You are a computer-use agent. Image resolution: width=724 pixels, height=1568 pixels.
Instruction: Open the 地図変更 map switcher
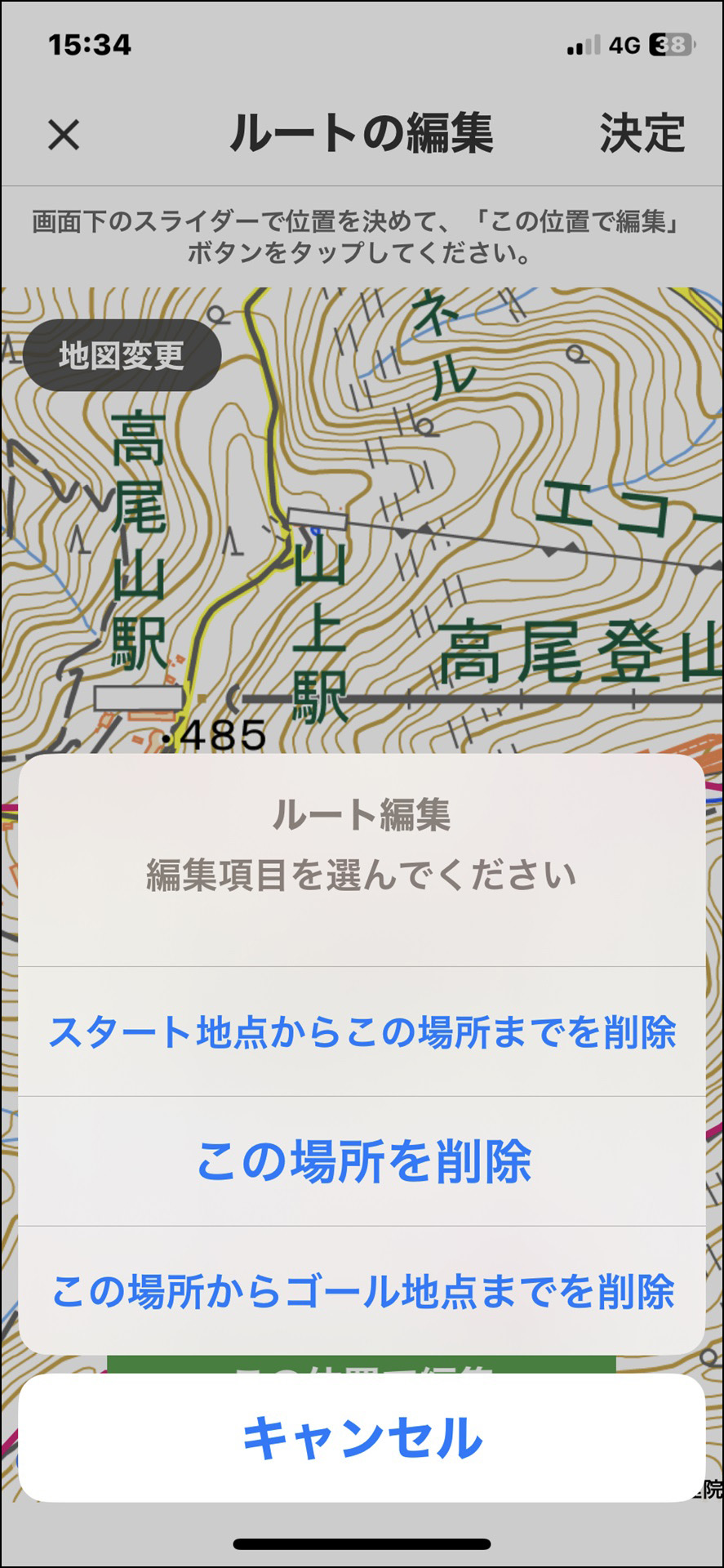point(122,355)
